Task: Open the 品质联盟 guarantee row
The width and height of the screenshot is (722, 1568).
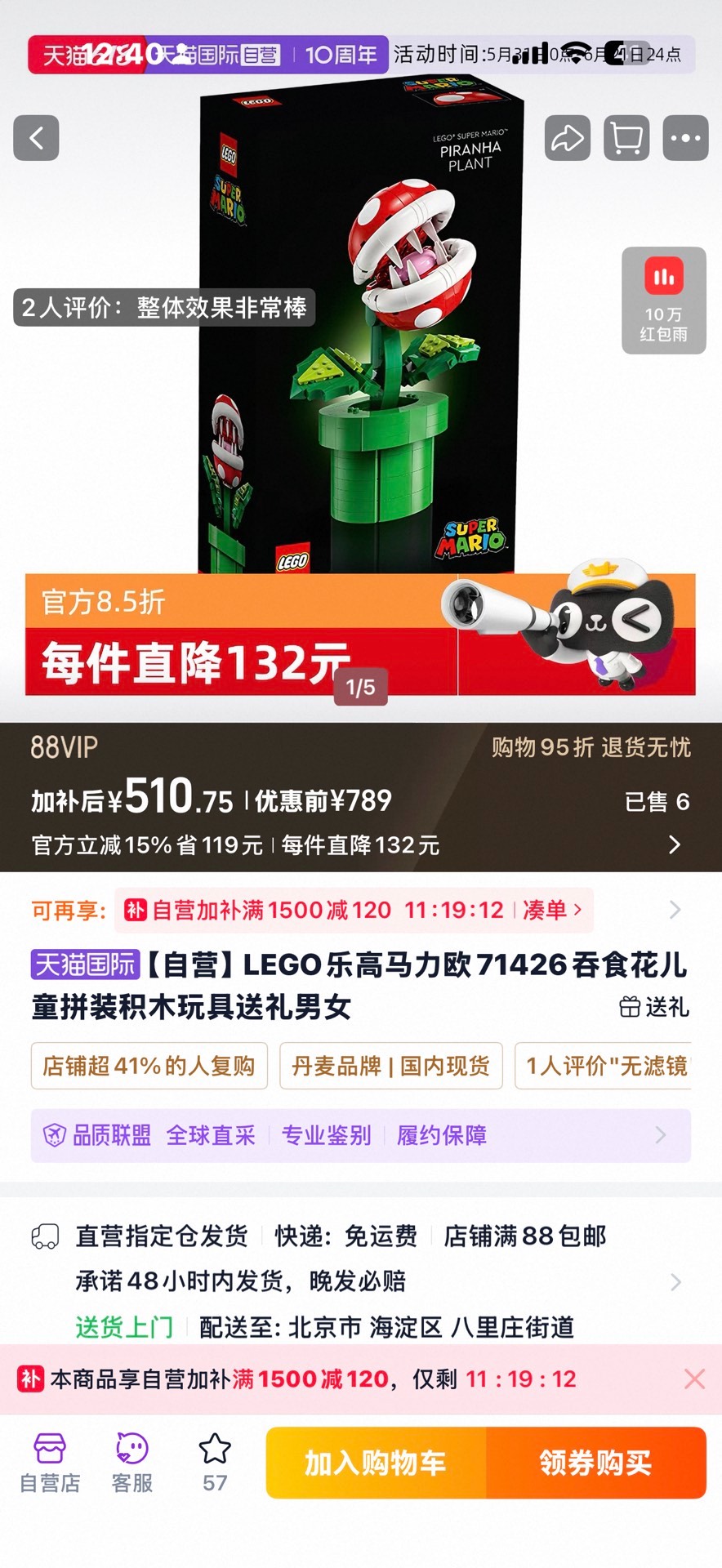Action: (x=361, y=1135)
